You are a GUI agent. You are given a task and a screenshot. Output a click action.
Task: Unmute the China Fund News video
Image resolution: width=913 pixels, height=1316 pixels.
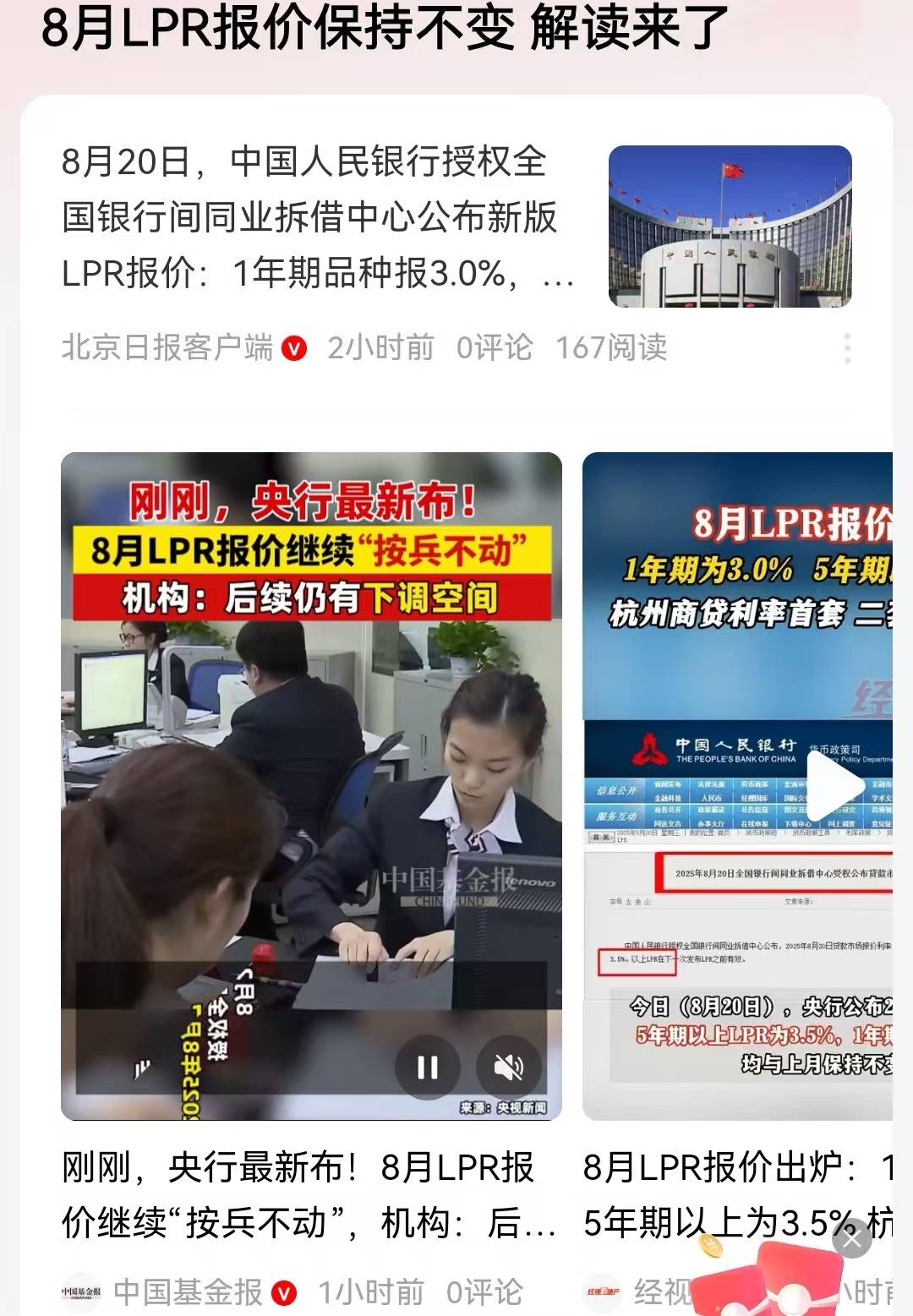tap(508, 1068)
